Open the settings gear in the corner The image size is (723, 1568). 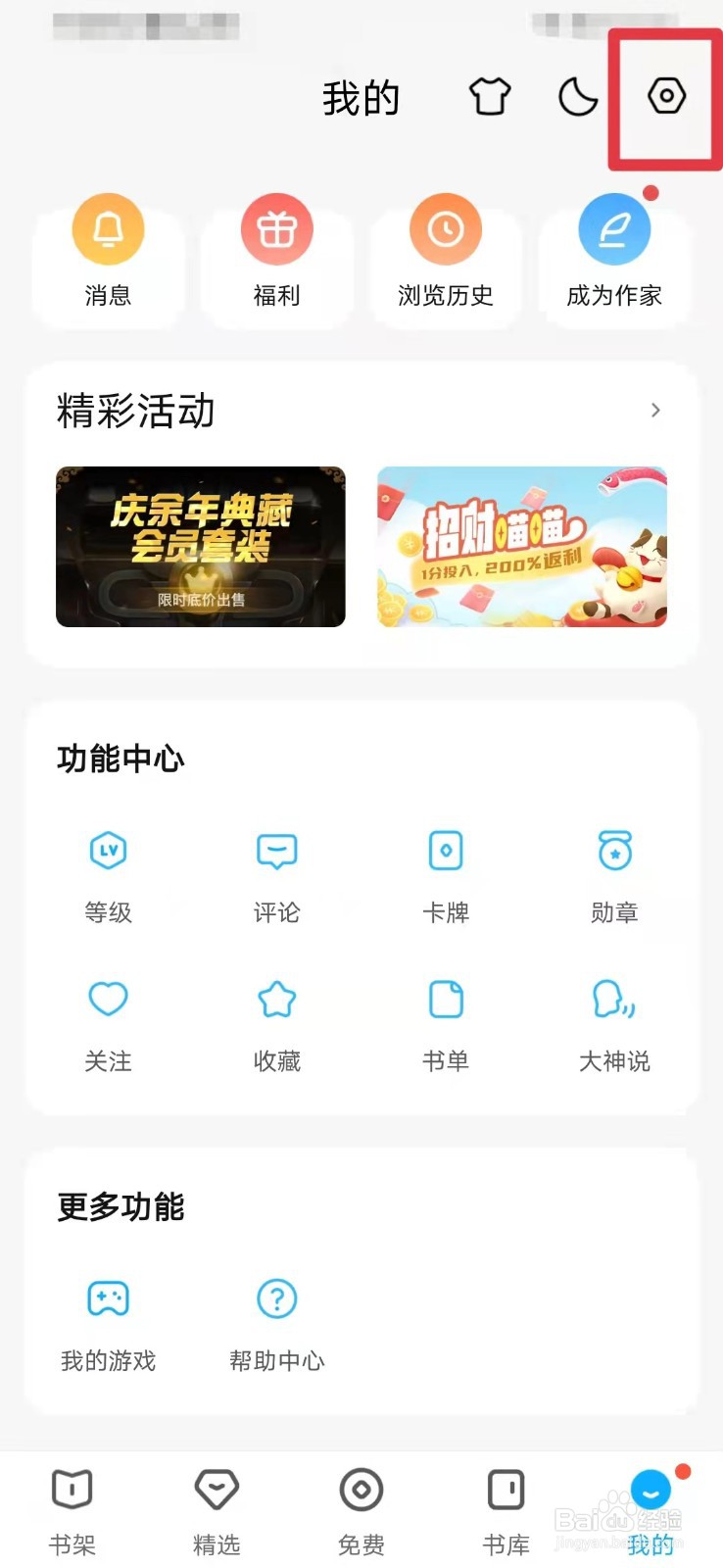665,97
